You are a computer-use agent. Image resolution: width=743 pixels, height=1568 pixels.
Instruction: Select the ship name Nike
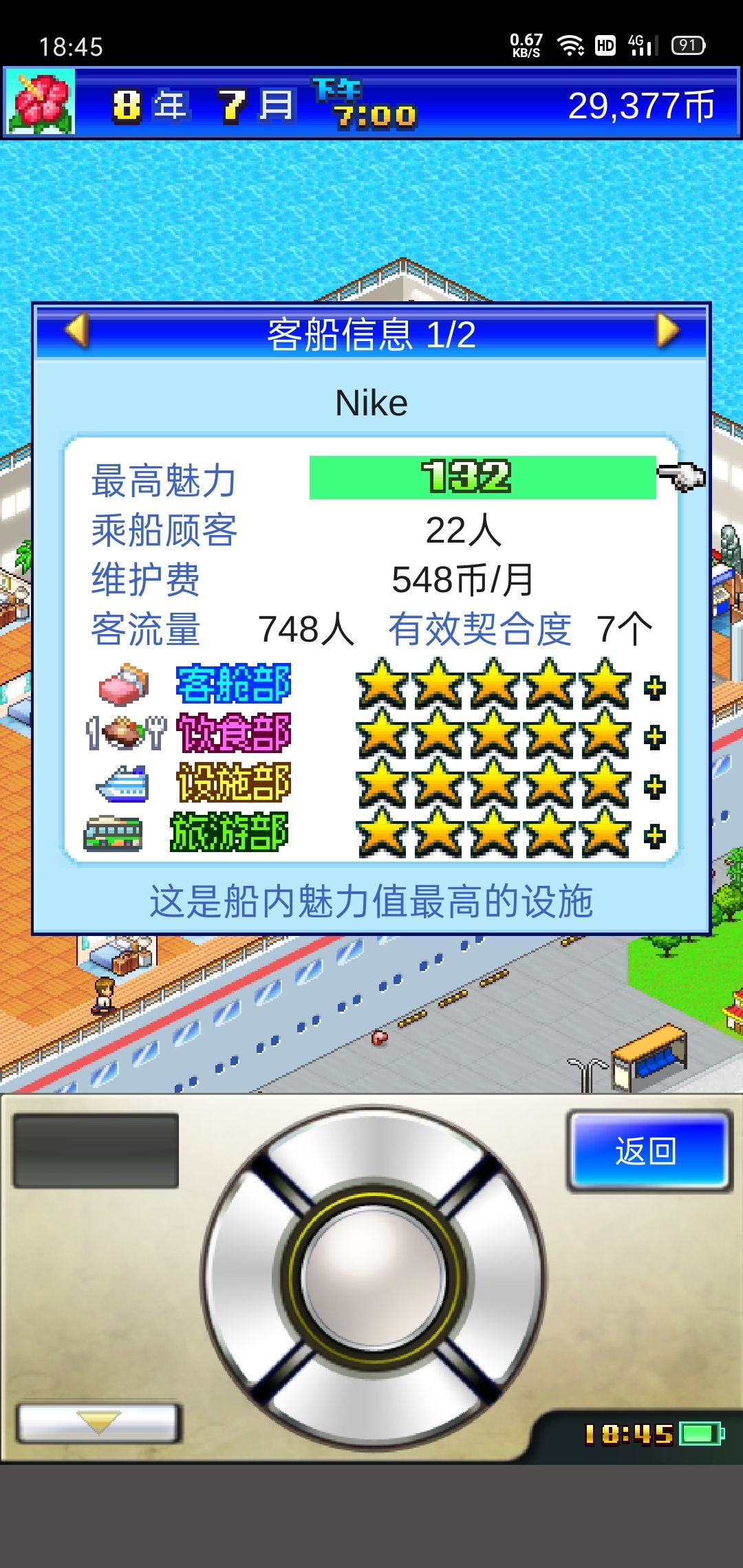point(371,401)
